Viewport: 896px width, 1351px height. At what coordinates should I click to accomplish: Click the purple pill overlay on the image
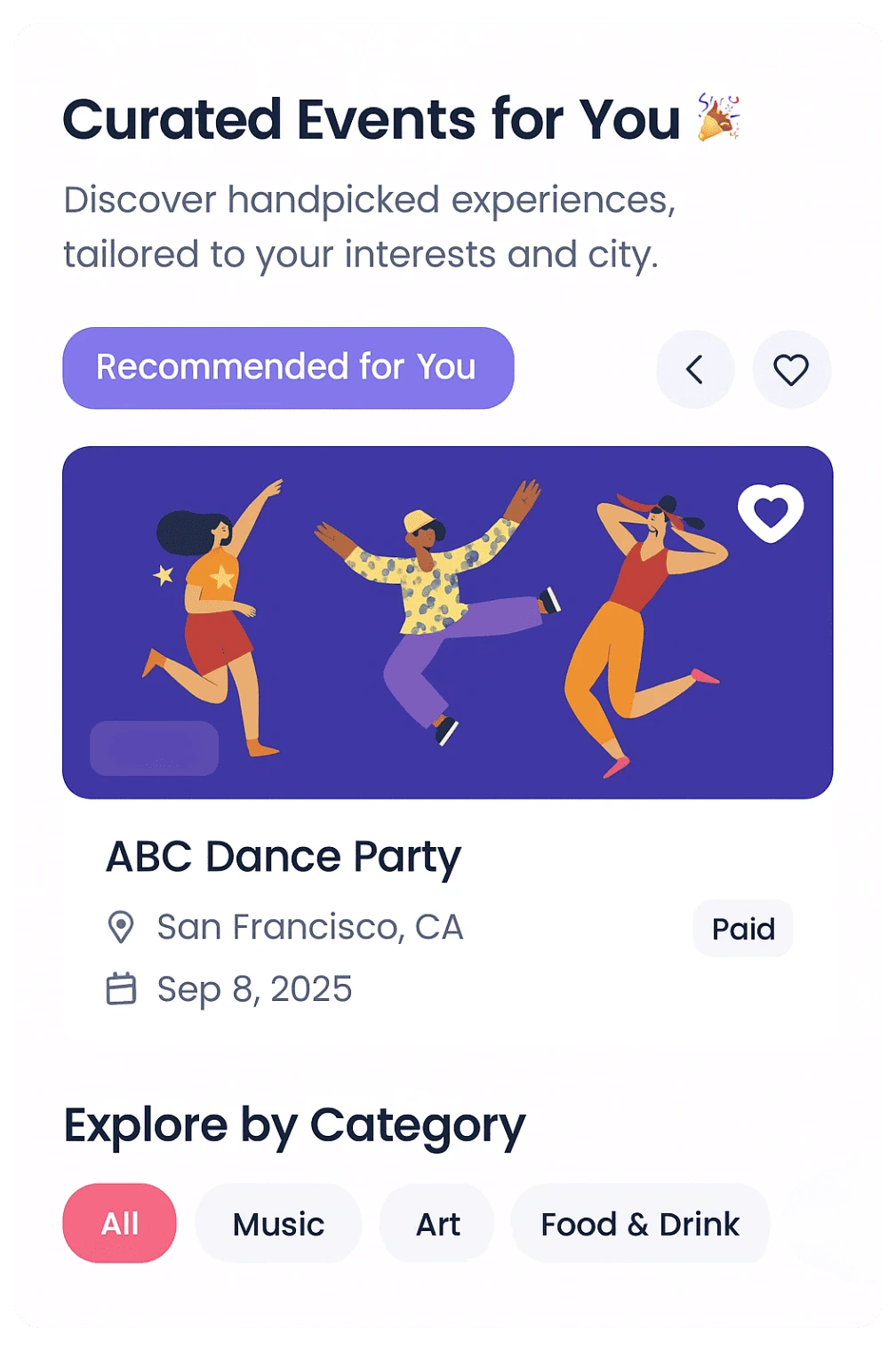[x=153, y=748]
